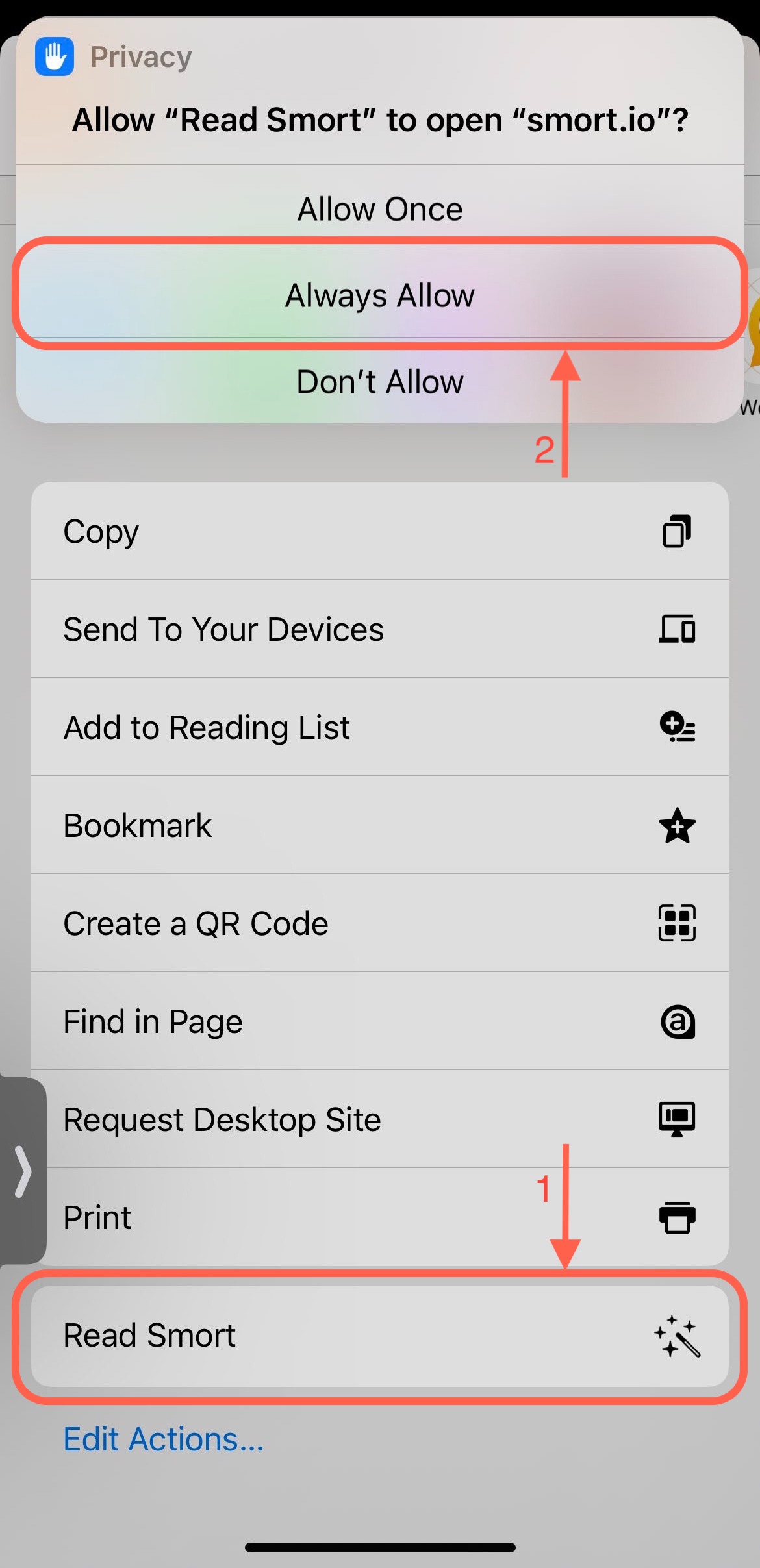Image resolution: width=760 pixels, height=1568 pixels.
Task: Copy the page link
Action: click(380, 531)
